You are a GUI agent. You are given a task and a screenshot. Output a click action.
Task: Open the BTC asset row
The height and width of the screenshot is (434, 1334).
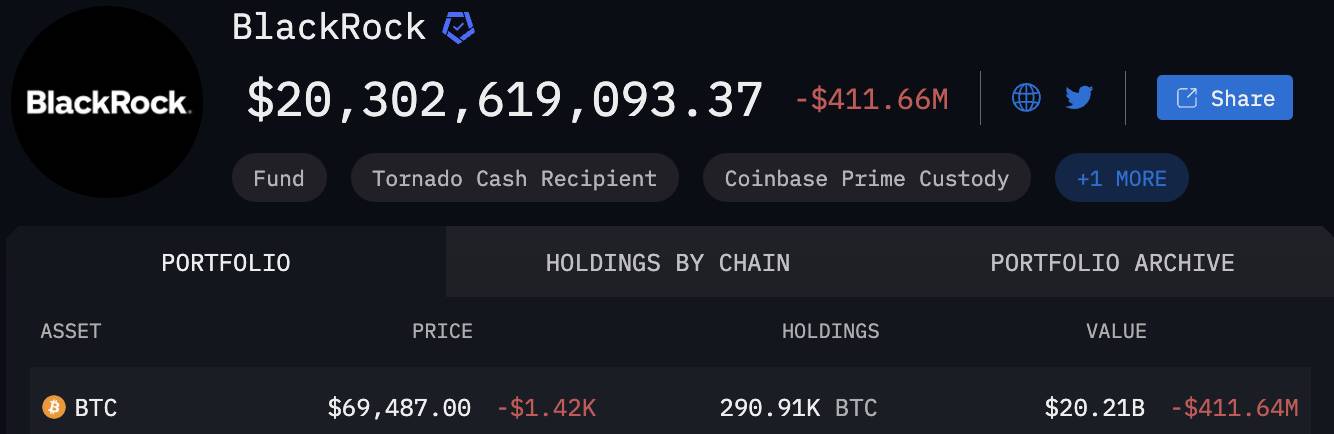(x=96, y=408)
